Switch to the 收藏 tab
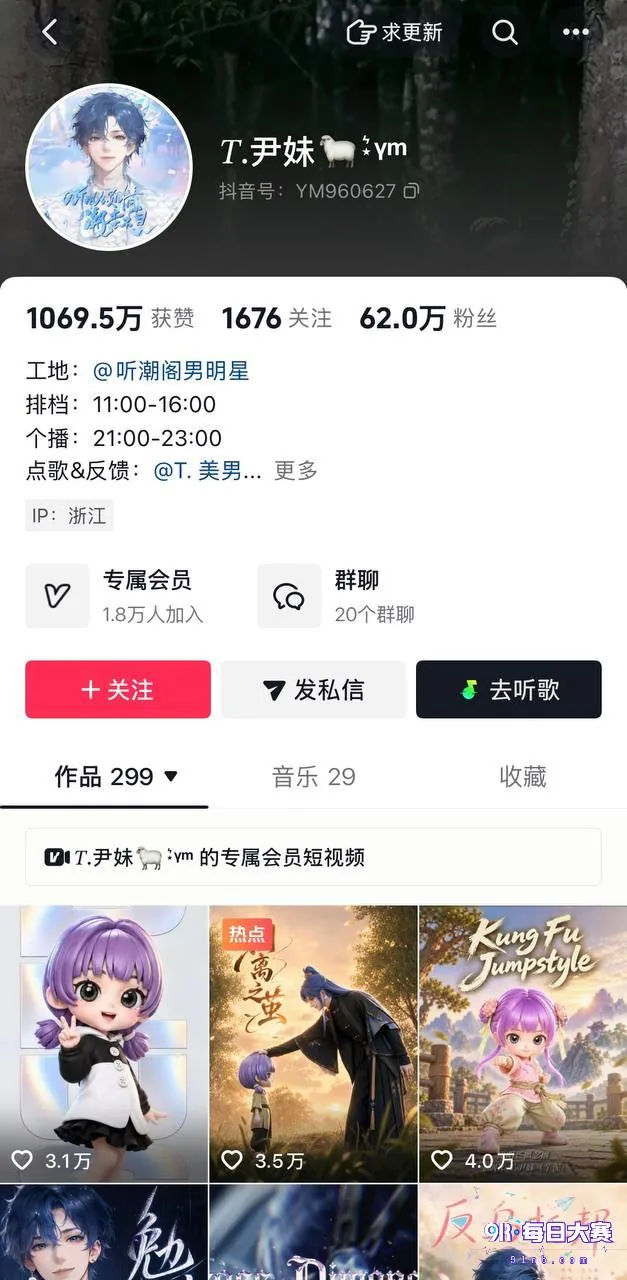Viewport: 627px width, 1280px height. (x=523, y=777)
